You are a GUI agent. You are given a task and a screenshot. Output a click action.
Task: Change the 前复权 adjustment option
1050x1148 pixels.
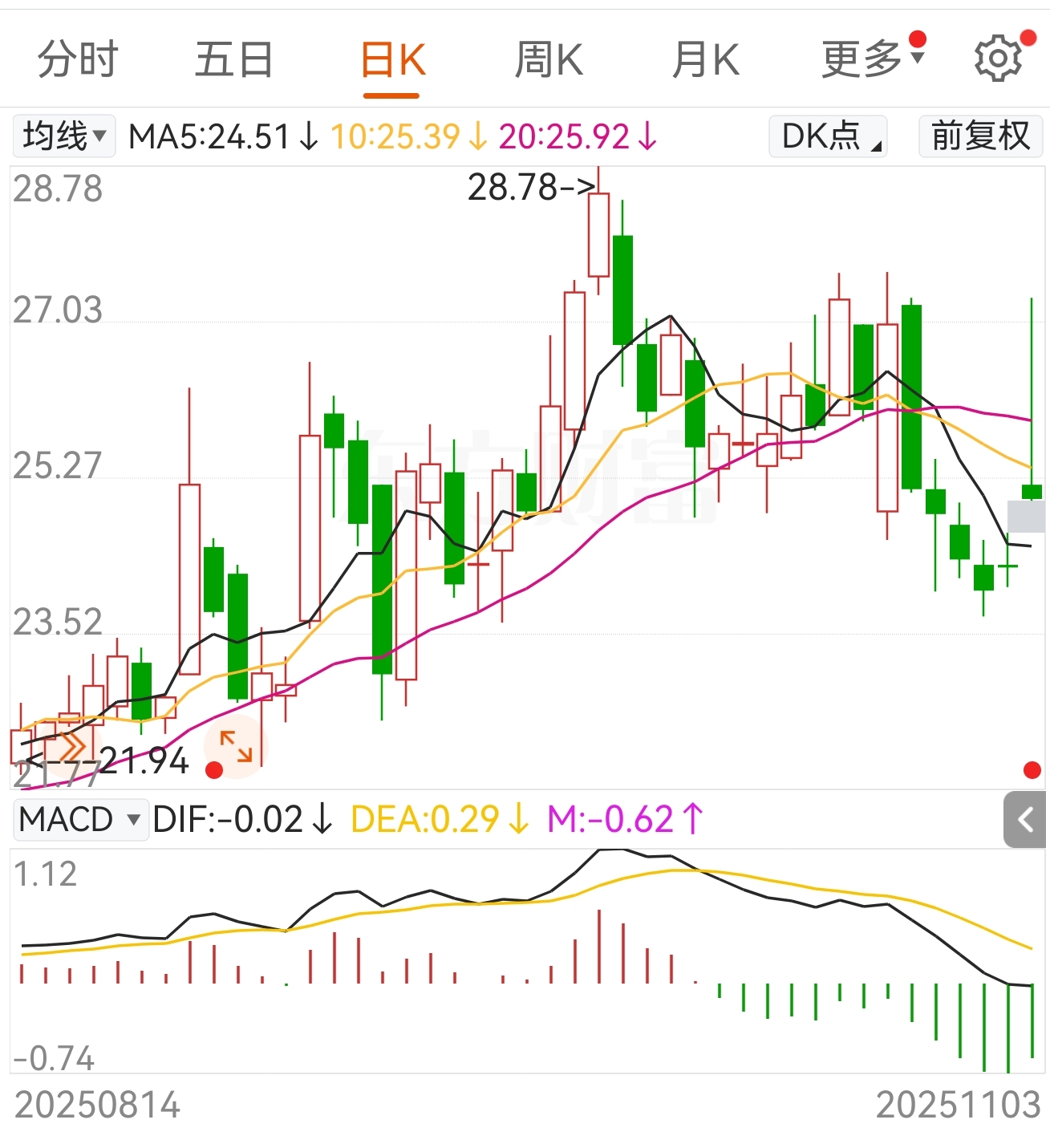[980, 136]
